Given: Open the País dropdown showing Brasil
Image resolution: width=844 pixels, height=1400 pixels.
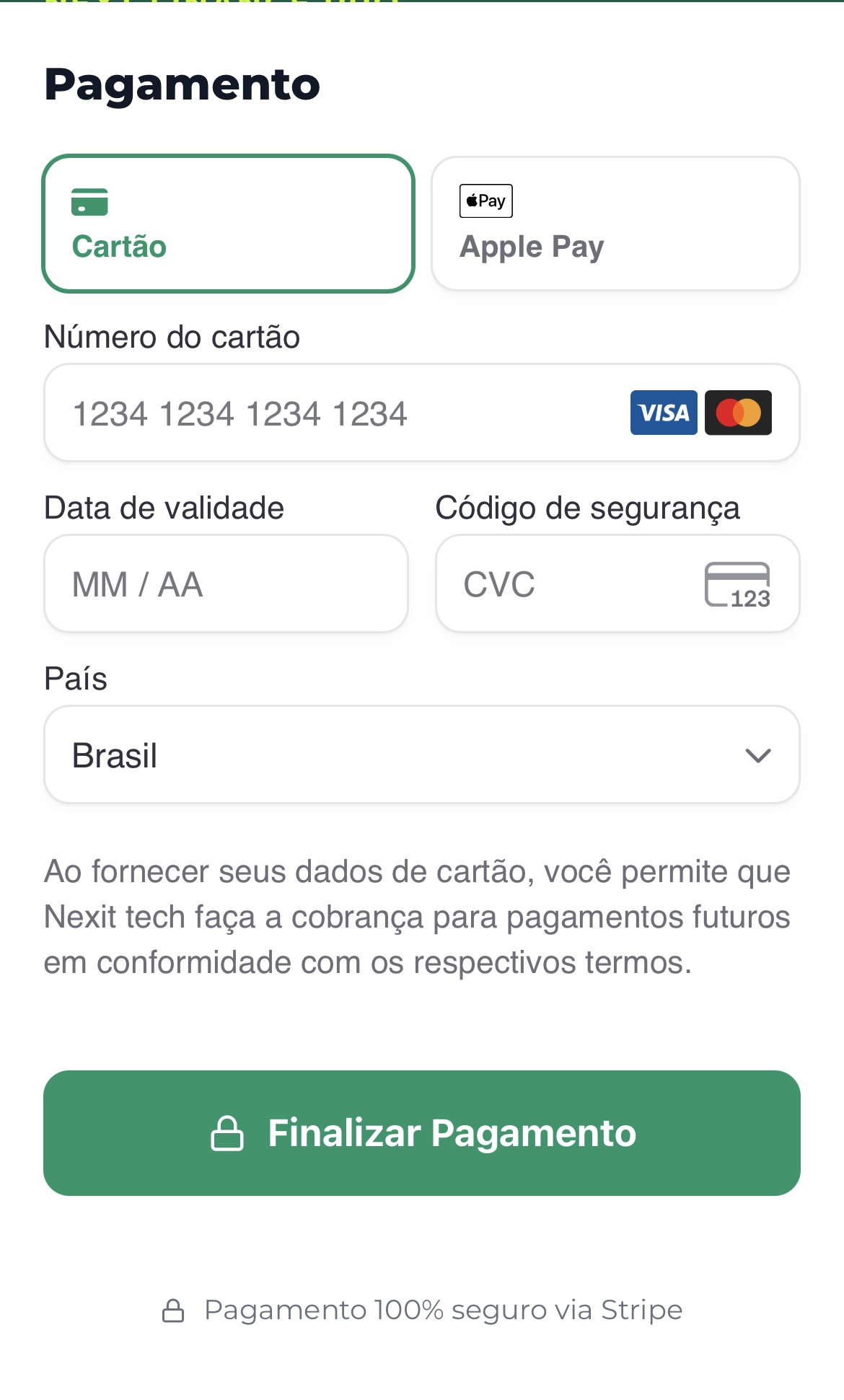Looking at the screenshot, I should [x=422, y=755].
